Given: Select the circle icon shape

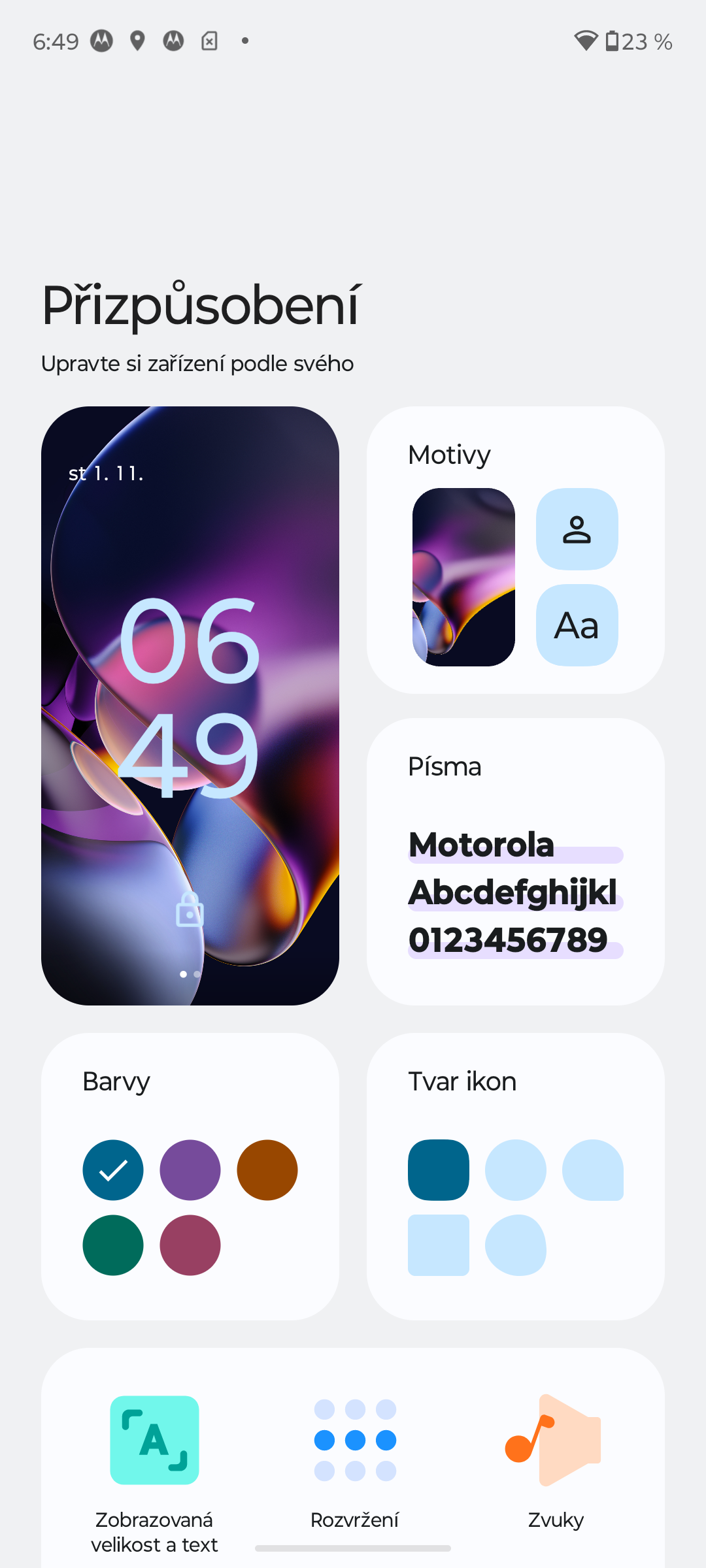Looking at the screenshot, I should pos(515,1170).
